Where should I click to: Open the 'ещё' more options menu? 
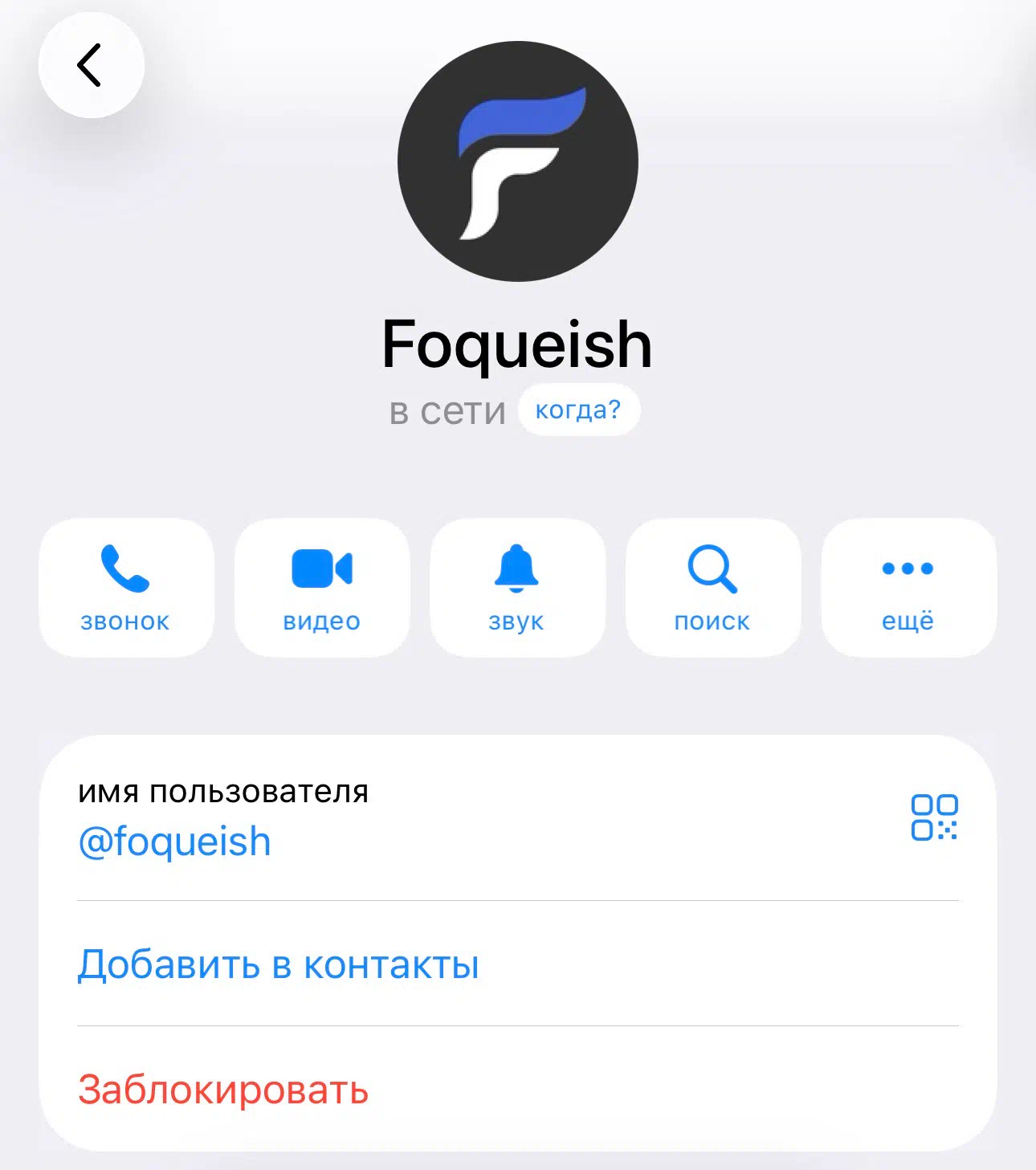(x=908, y=587)
